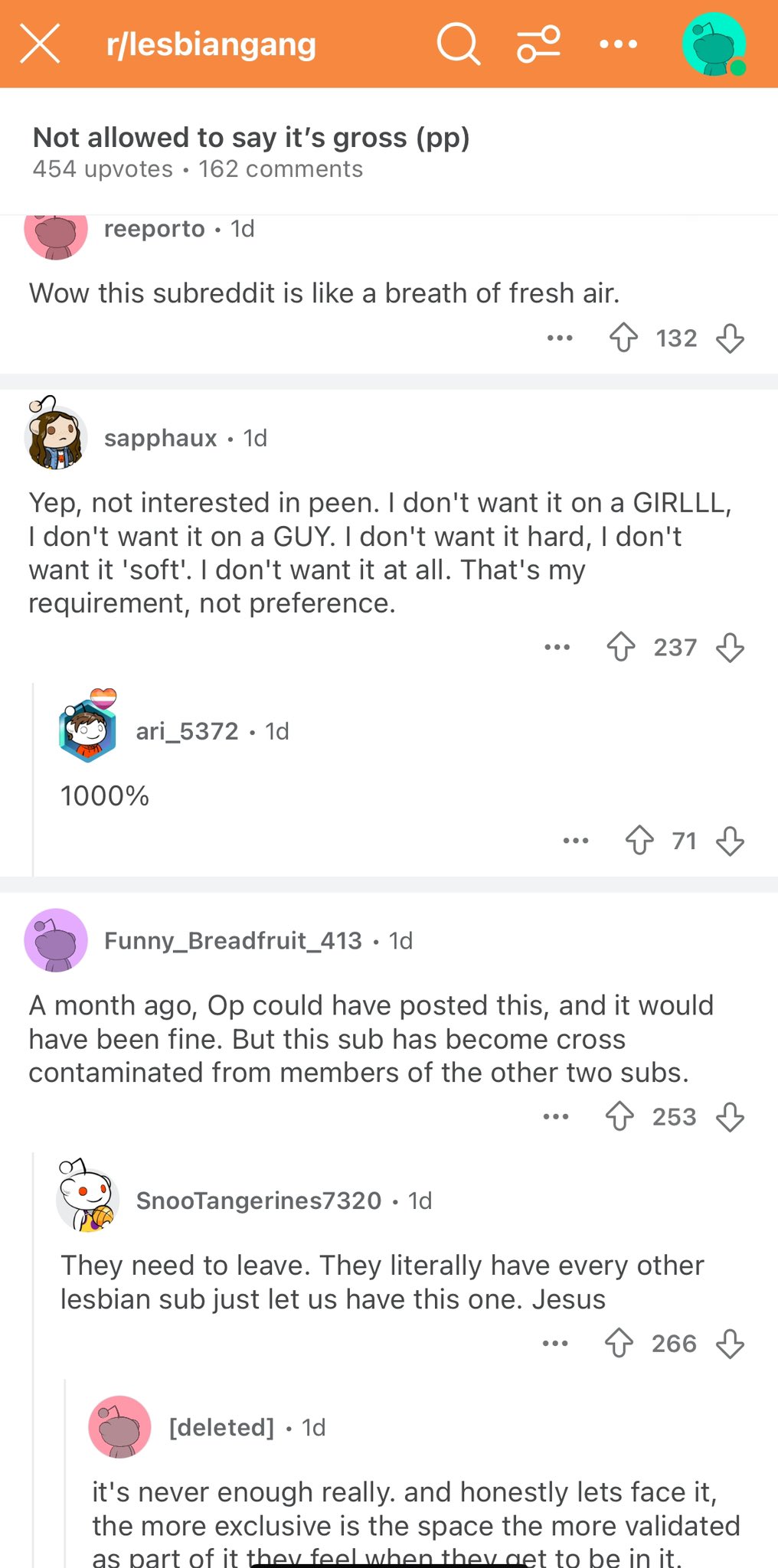
Task: Open more options on ari_5372's reply
Action: (576, 841)
